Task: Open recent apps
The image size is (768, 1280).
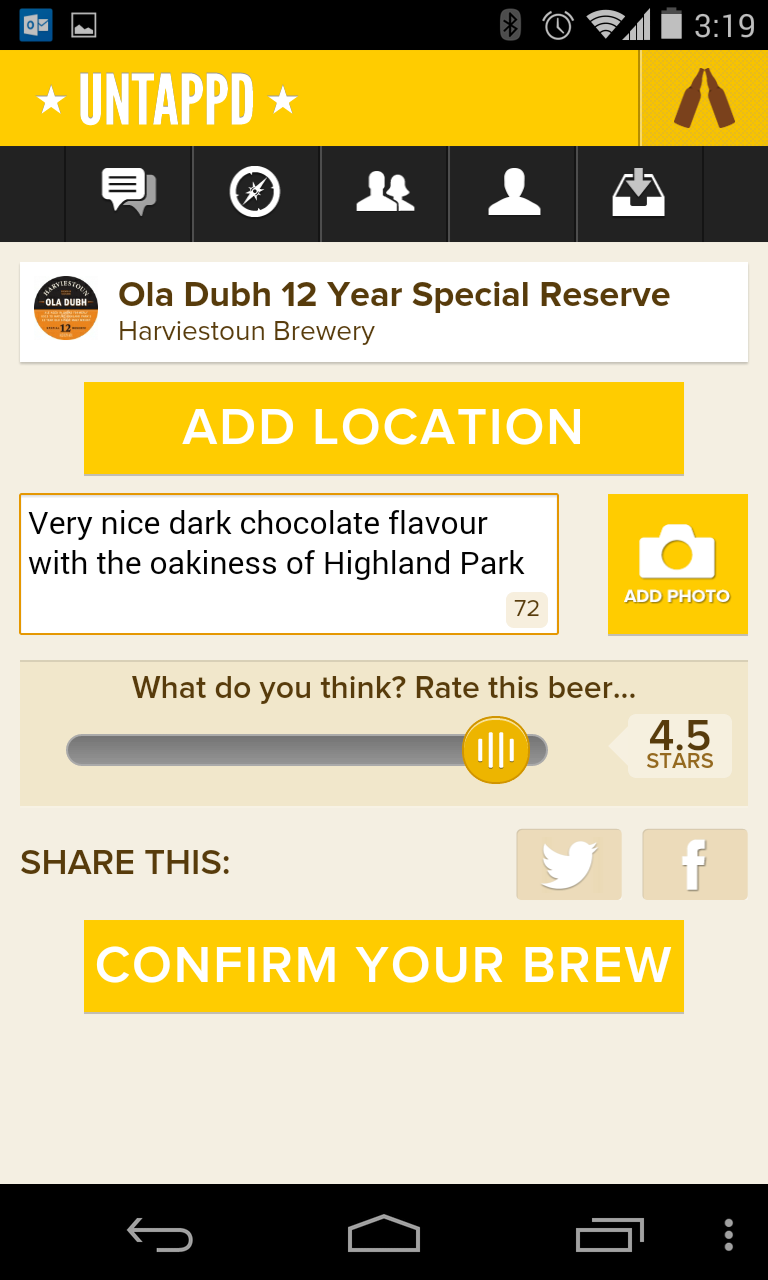Action: 610,1235
